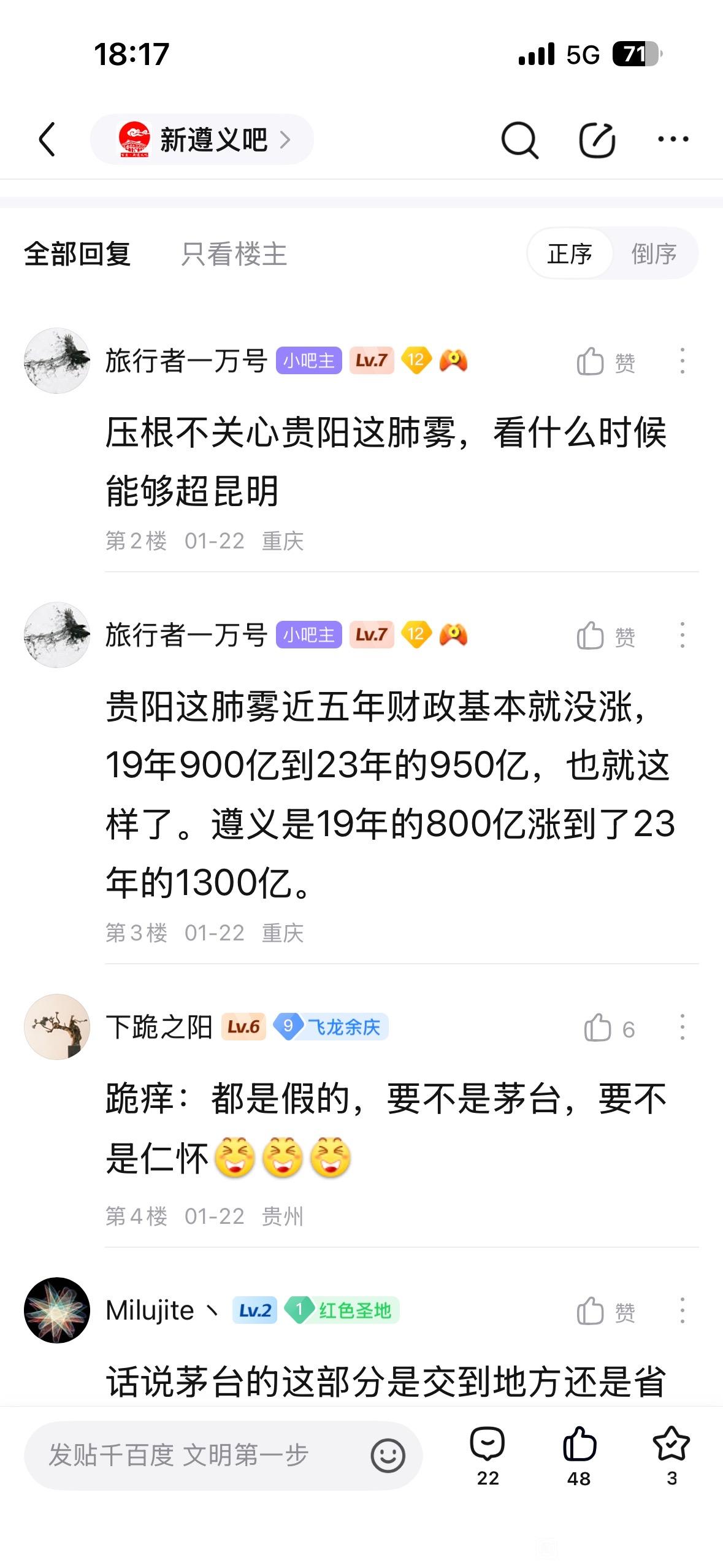
Task: View the 22 comments via bottom icon
Action: (x=488, y=1454)
